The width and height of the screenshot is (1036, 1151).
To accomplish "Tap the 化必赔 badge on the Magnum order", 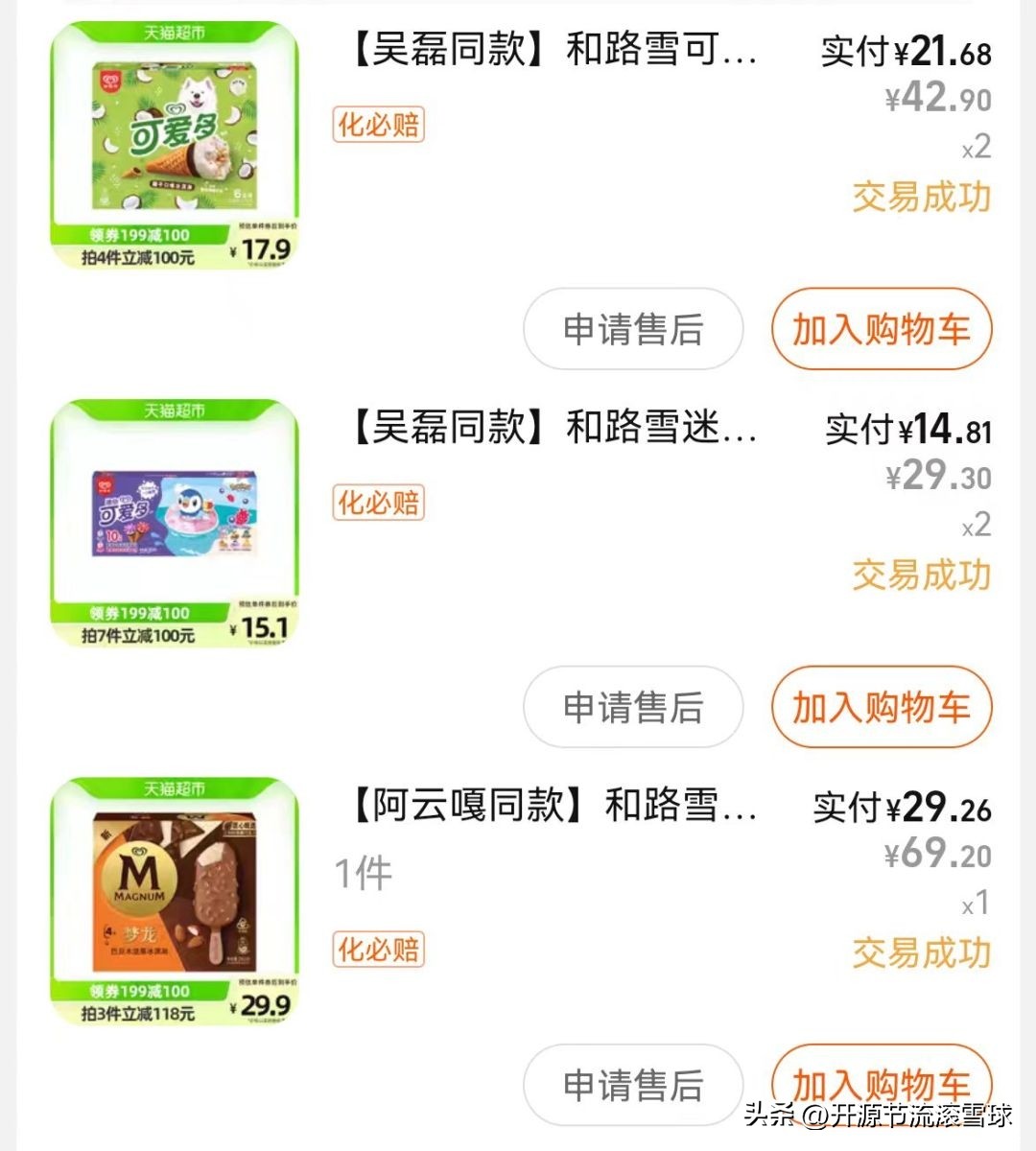I will (377, 951).
